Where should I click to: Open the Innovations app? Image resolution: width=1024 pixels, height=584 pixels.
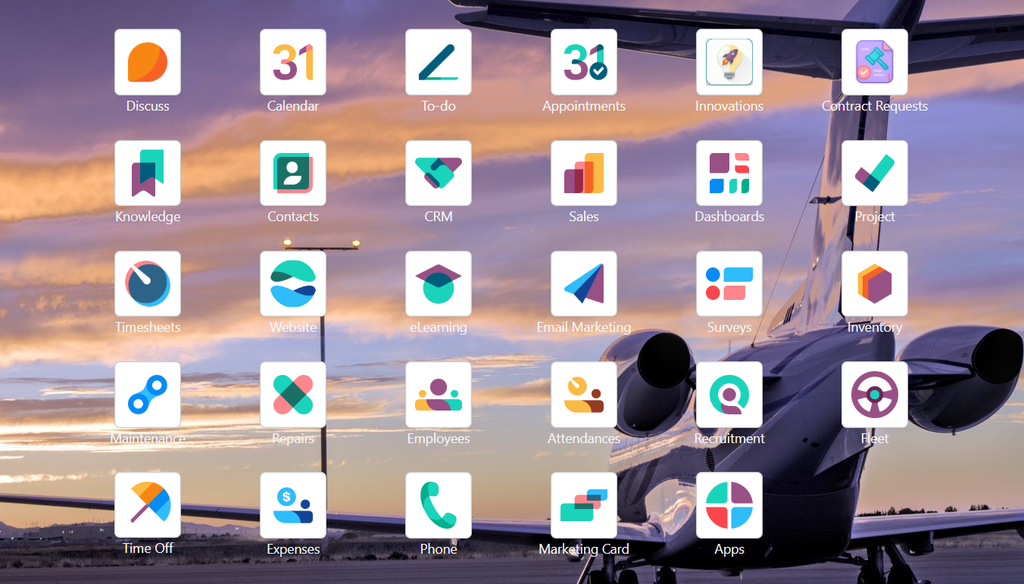coord(729,62)
